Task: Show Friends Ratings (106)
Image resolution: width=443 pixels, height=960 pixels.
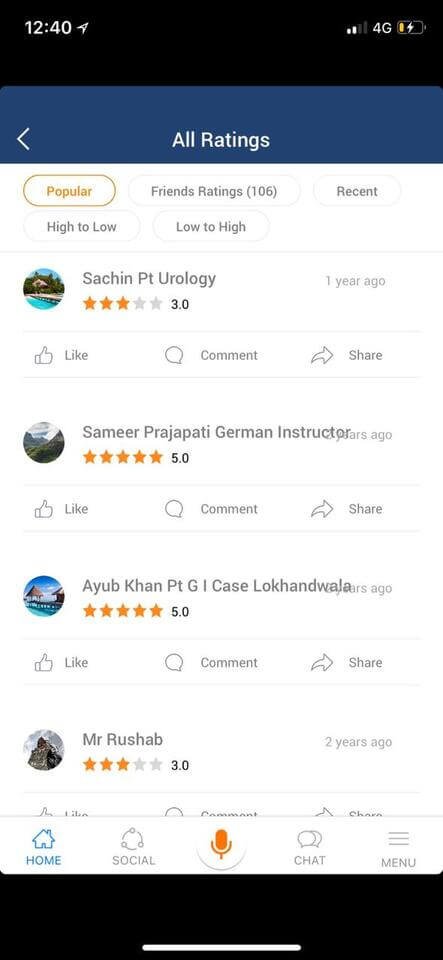Action: [x=214, y=191]
